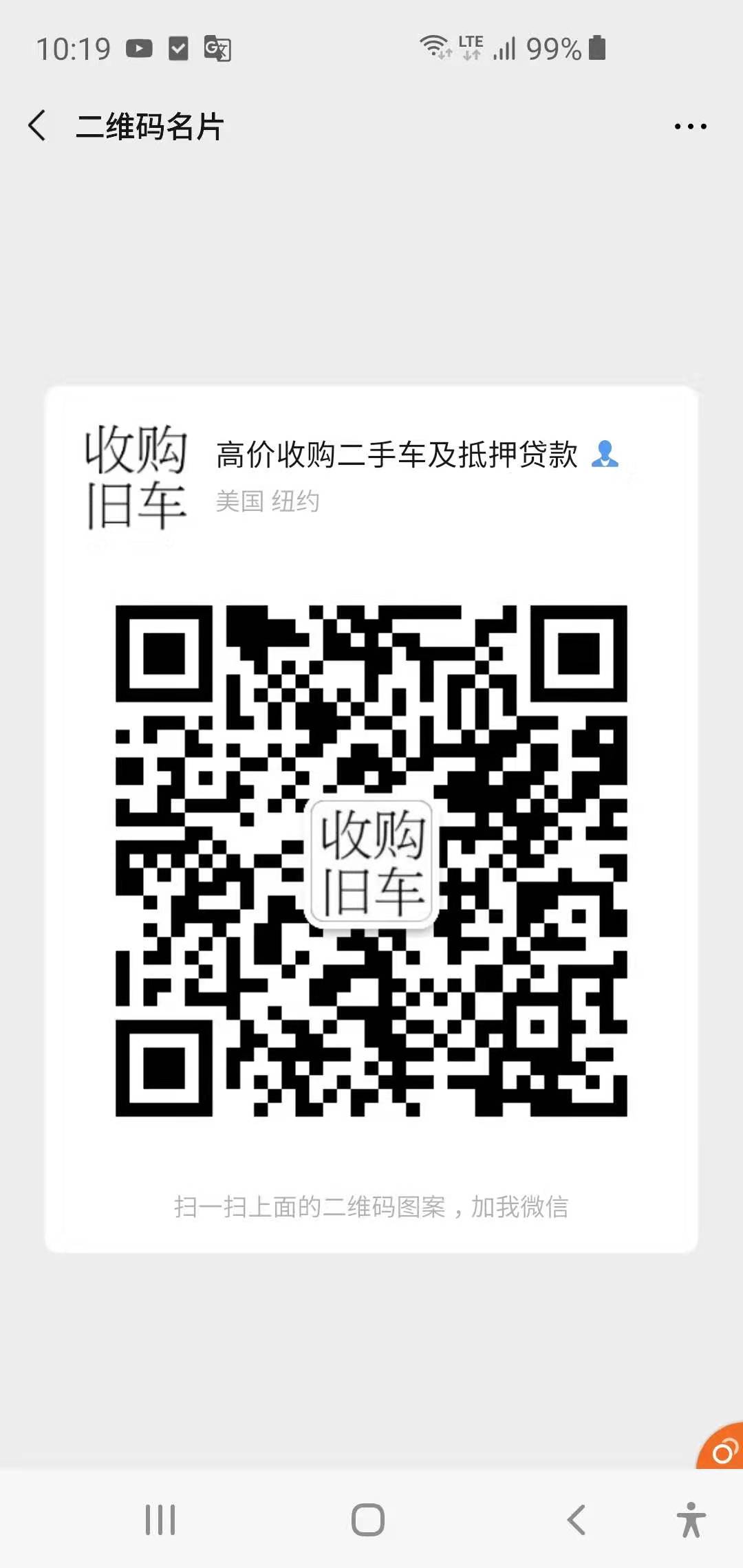
Task: Open the accessibility shortcut button
Action: [691, 1520]
